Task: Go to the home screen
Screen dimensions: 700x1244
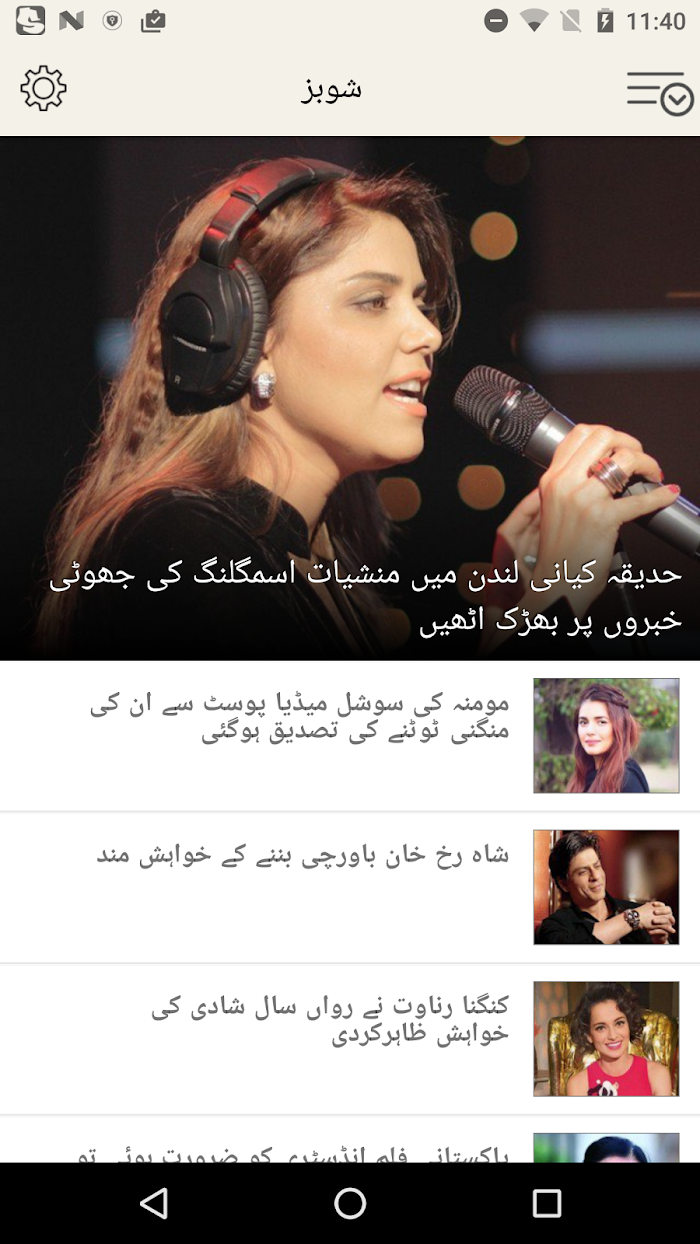Action: coord(350,1203)
